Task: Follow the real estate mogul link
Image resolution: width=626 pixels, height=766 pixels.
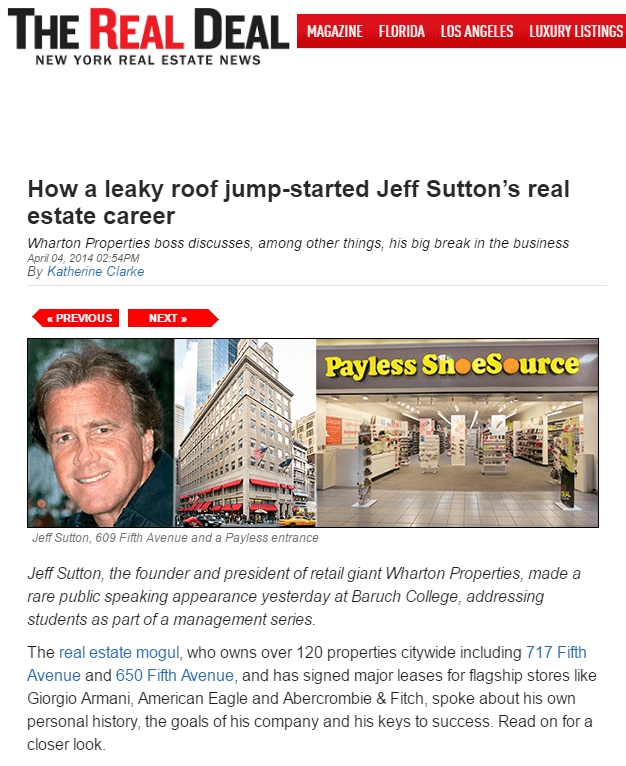Action: coord(120,653)
